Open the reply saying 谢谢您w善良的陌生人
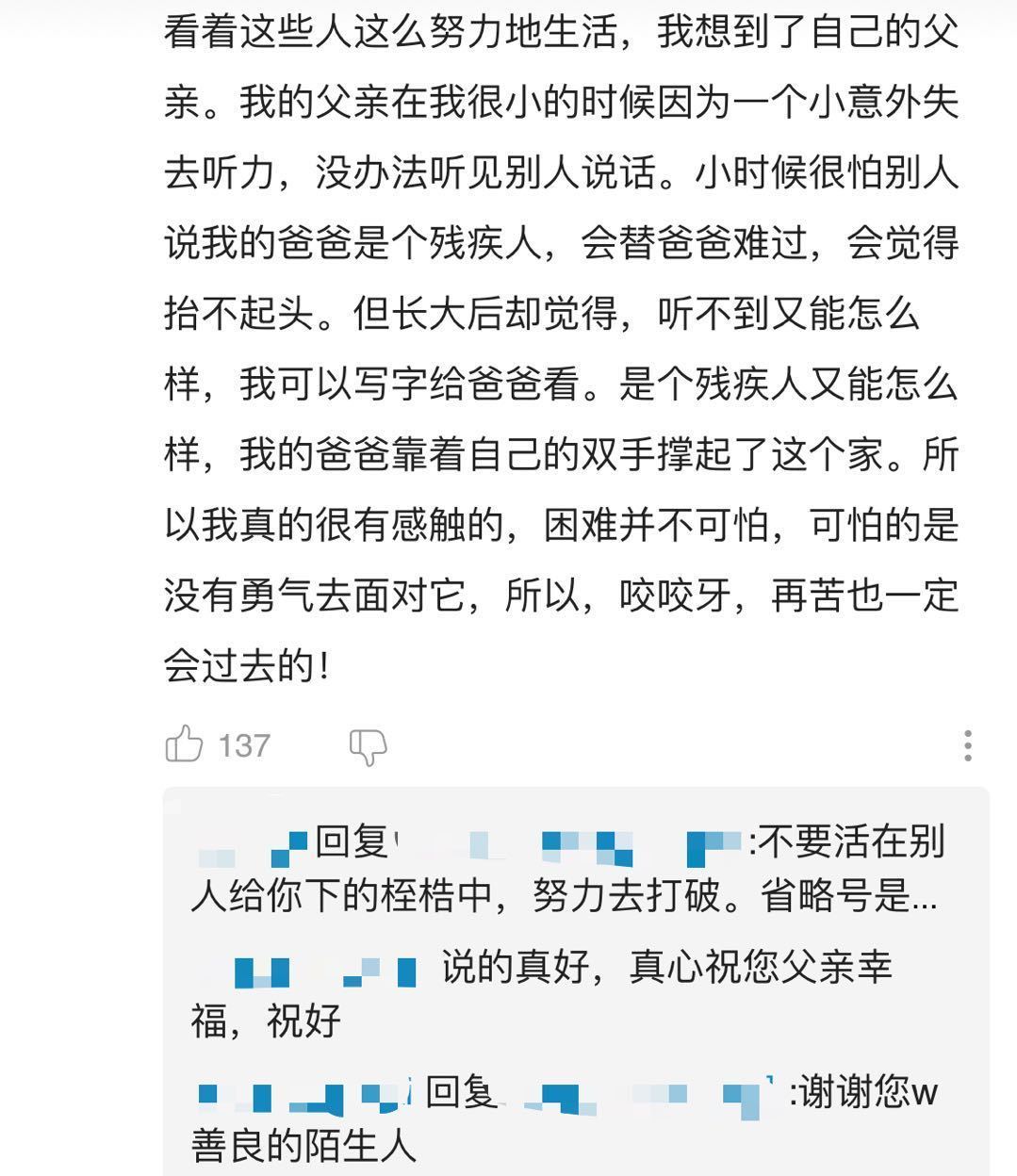This screenshot has height=1176, width=1017. point(566,1119)
